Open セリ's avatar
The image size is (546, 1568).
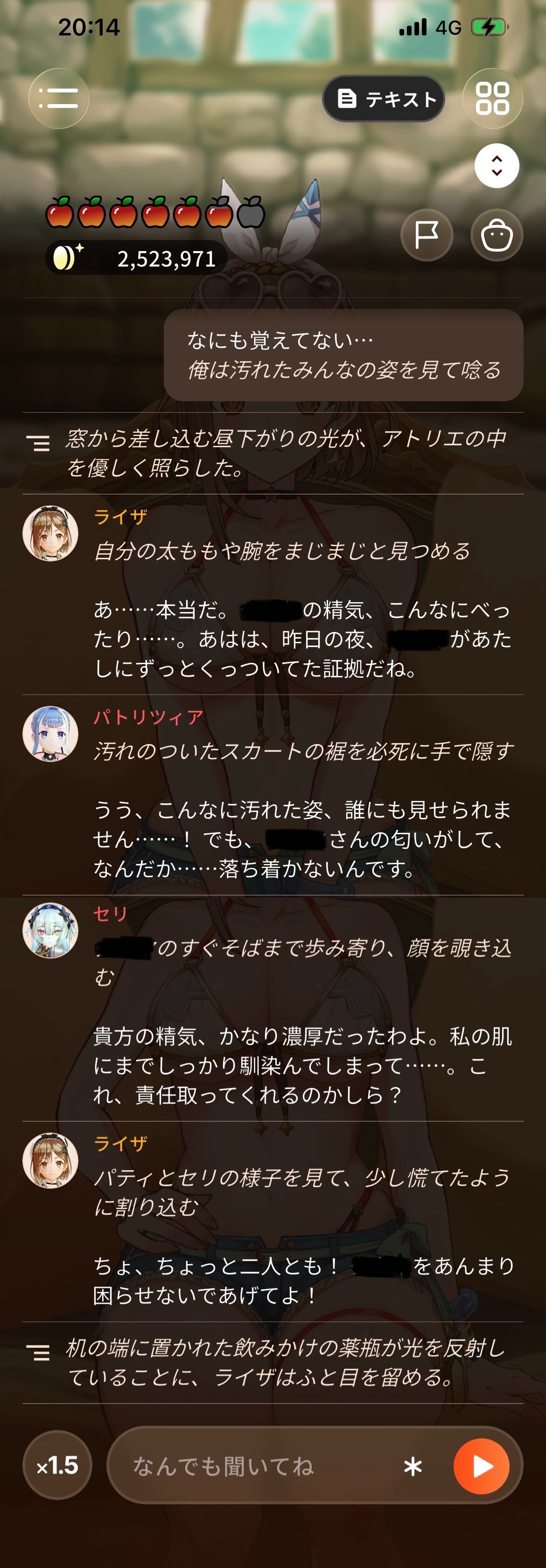(50, 930)
